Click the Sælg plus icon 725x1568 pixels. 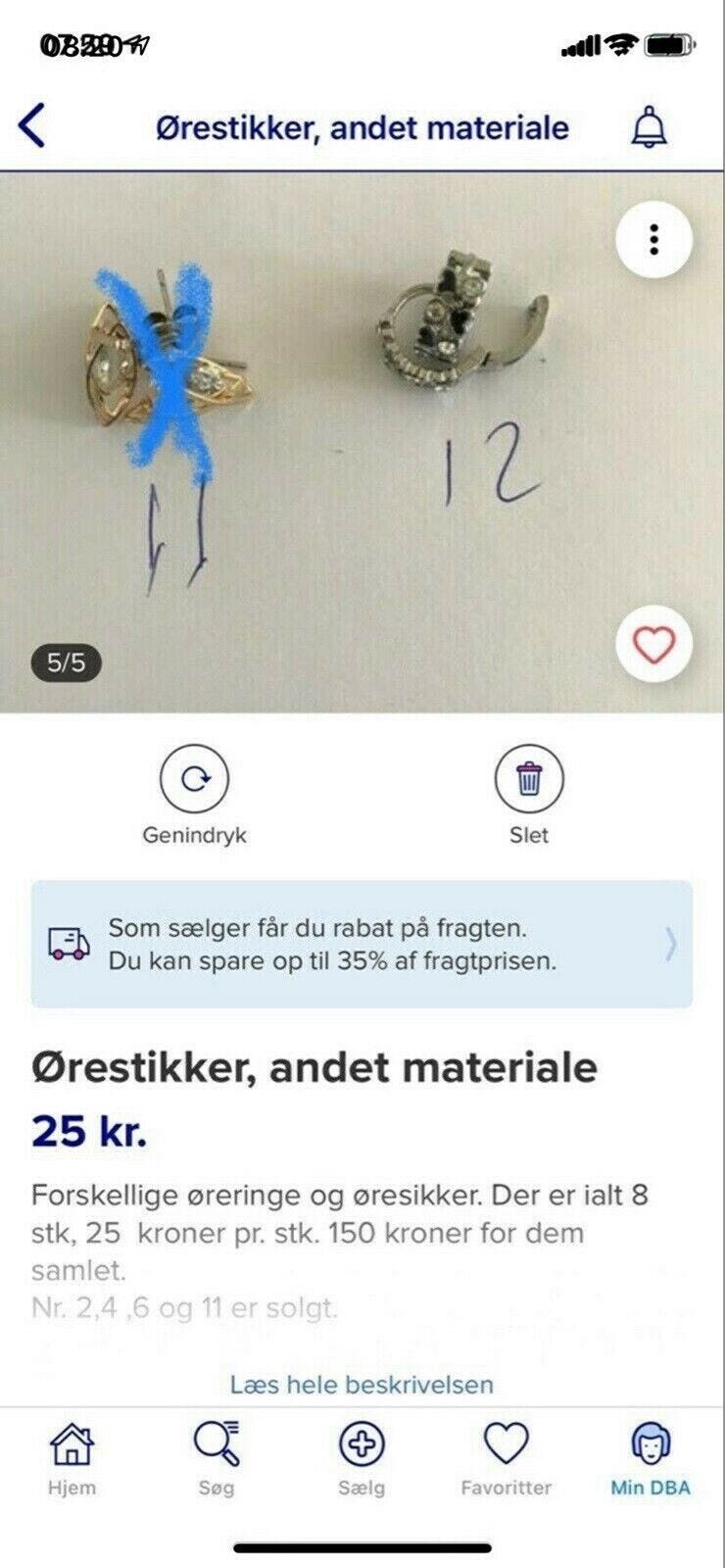tap(362, 1443)
